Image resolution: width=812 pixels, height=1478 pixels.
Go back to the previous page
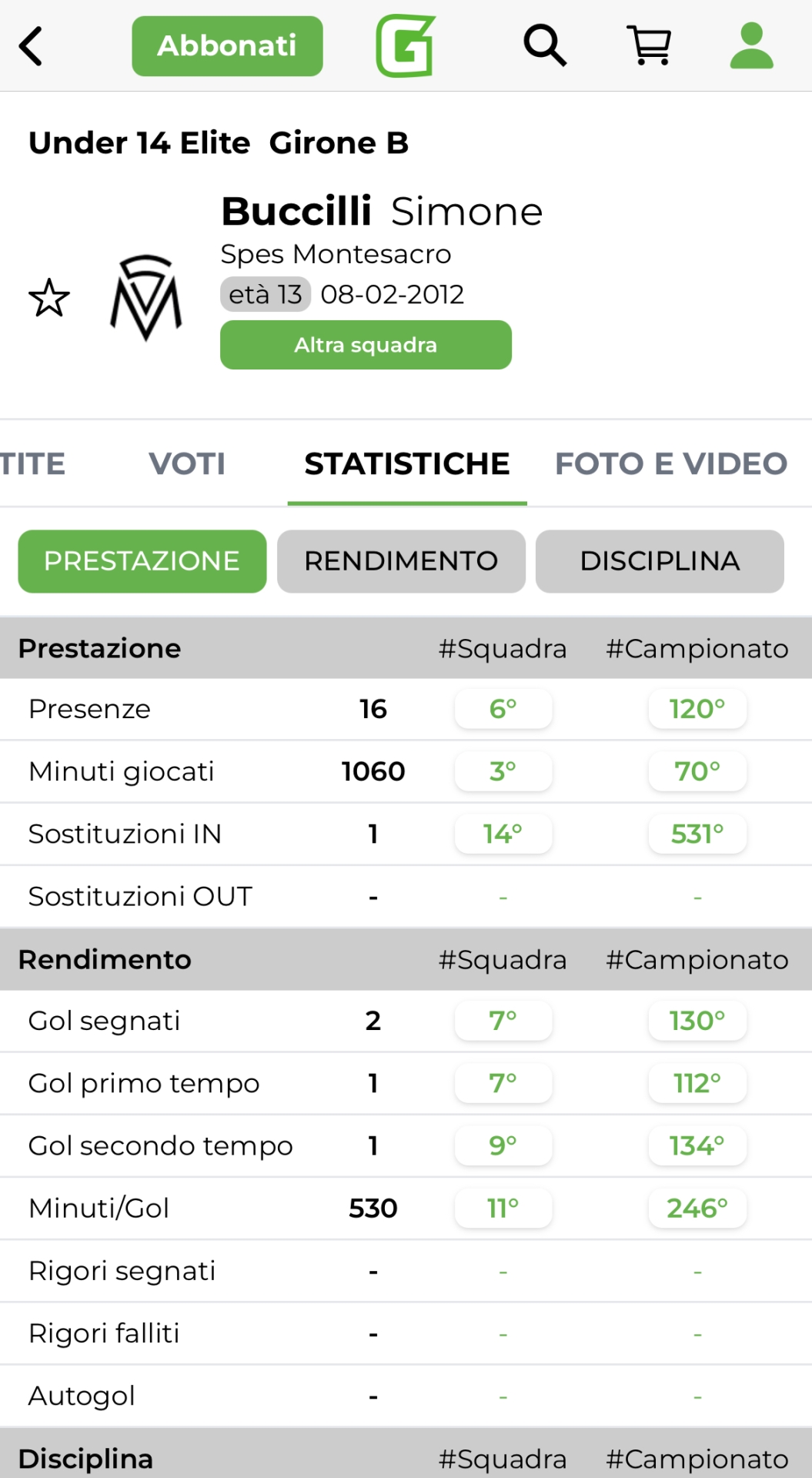[31, 46]
